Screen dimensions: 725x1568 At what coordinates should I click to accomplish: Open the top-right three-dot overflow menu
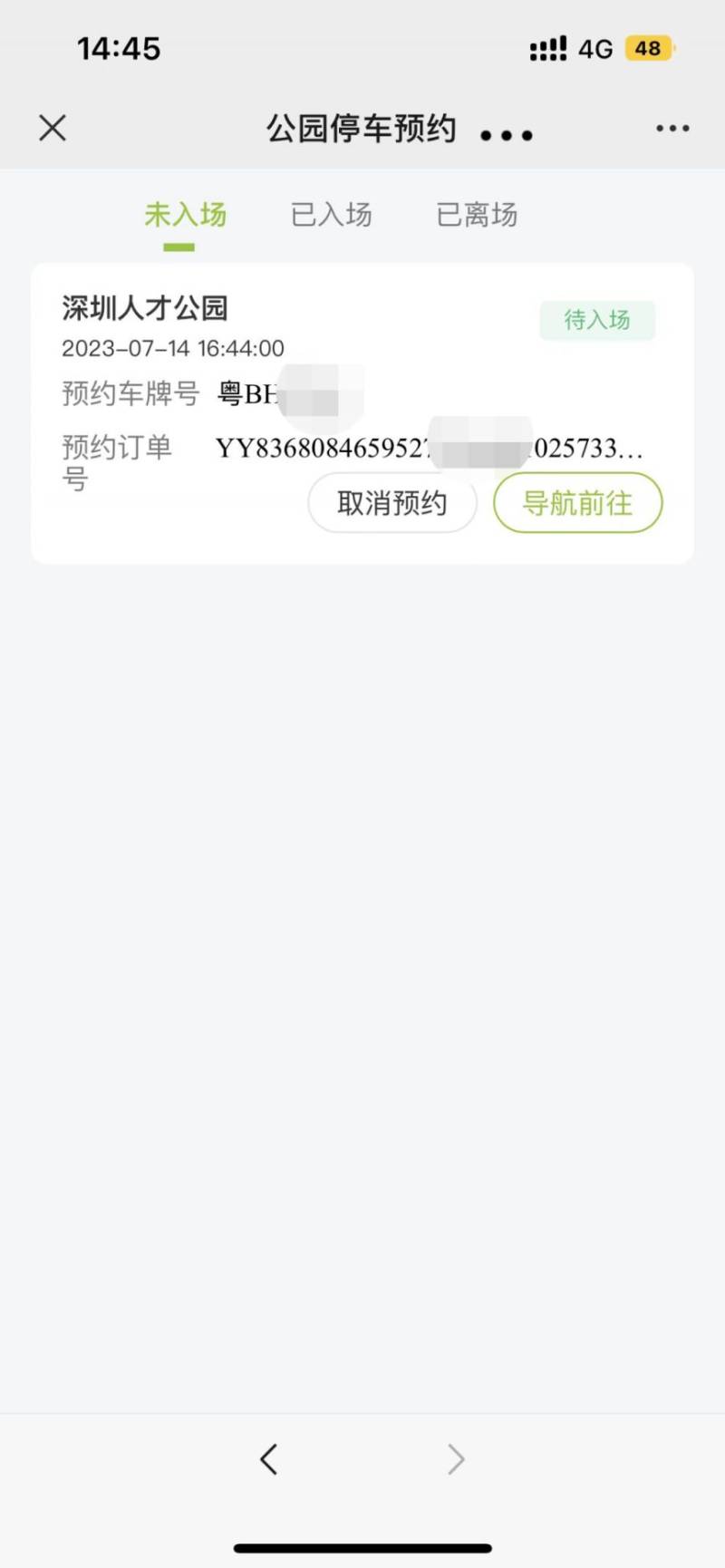(x=672, y=128)
